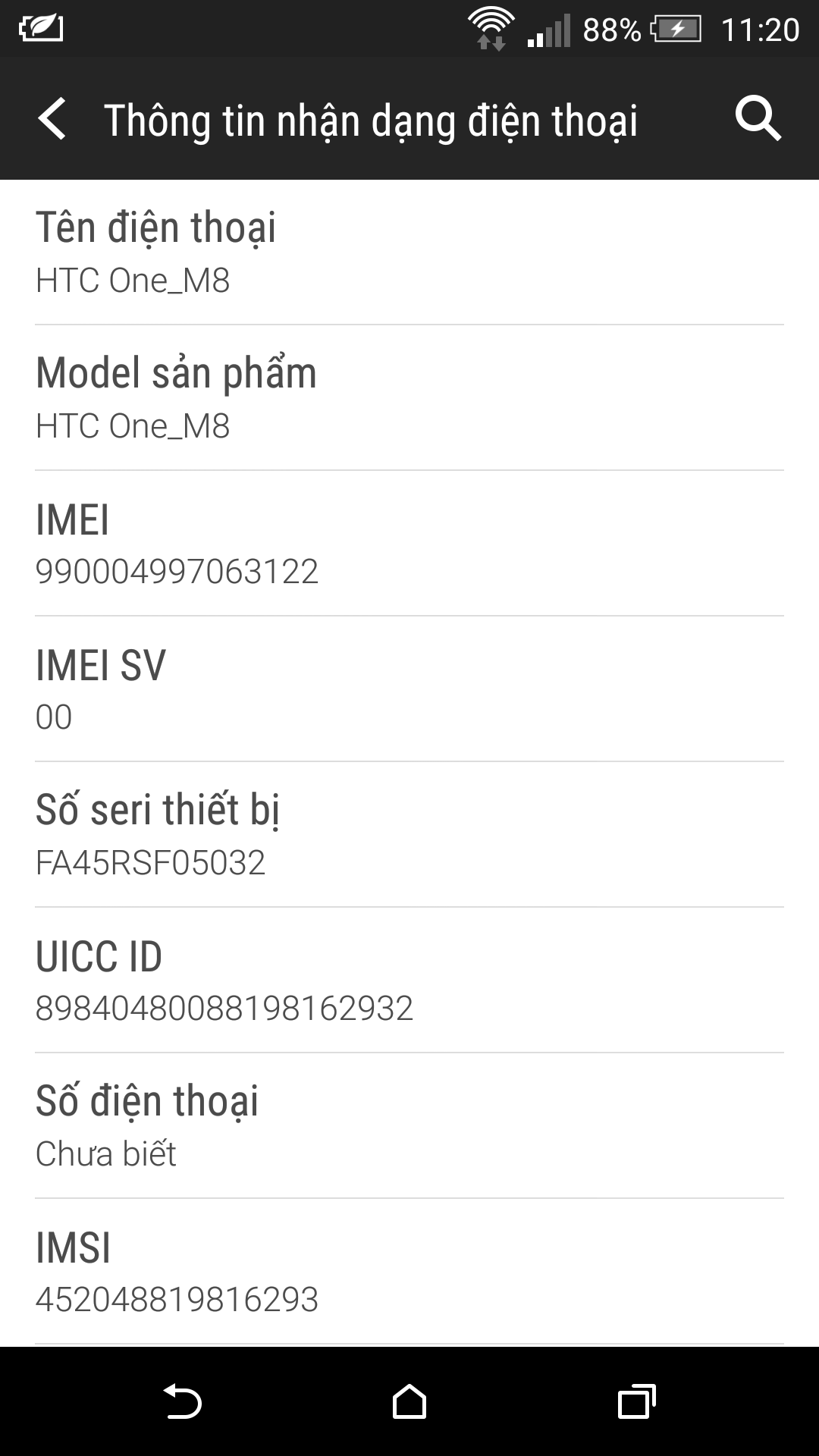Go back from Thông tin nhận dạng điện thoại

pos(52,119)
